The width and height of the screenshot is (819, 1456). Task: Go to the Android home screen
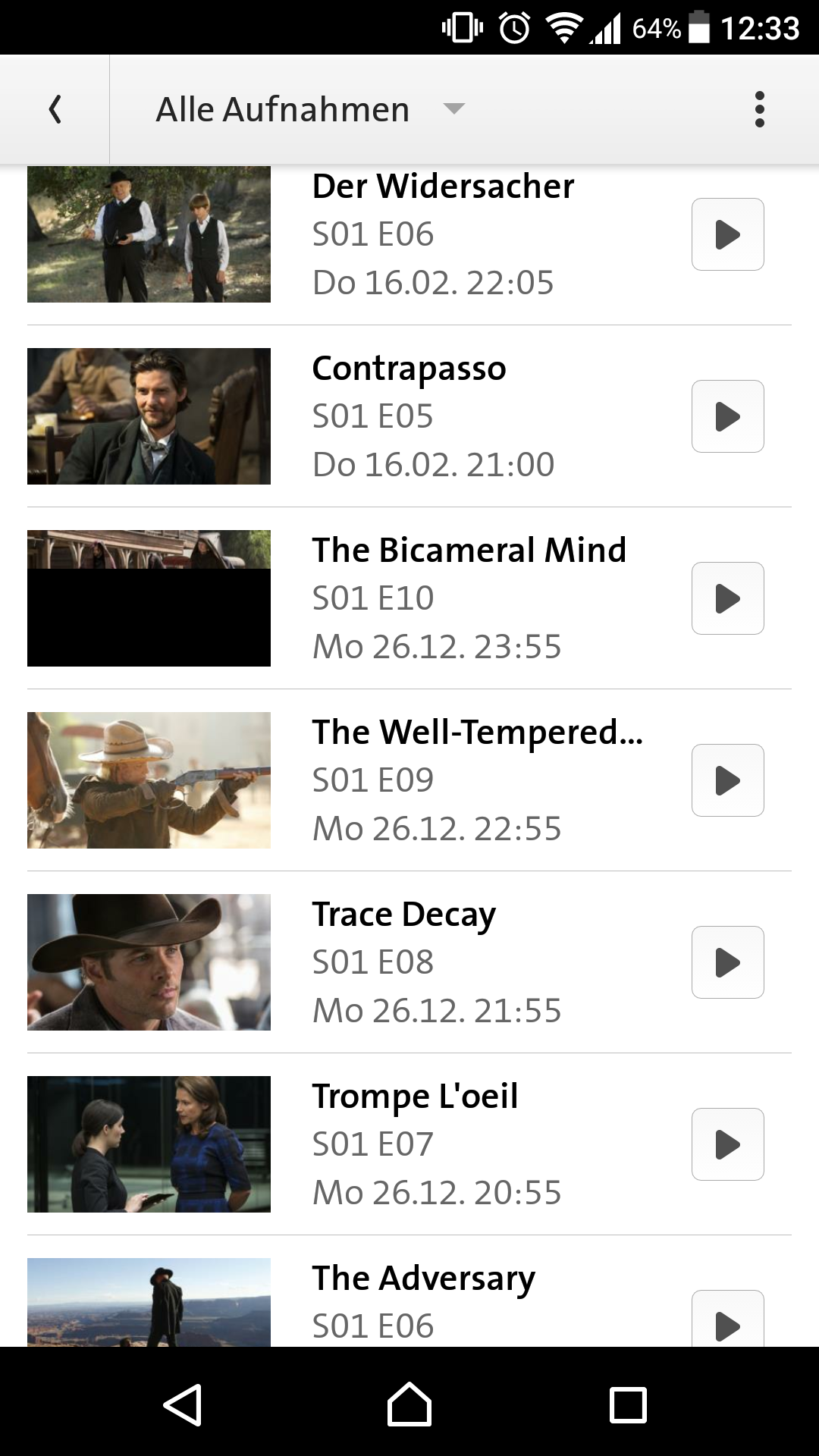point(409,1404)
